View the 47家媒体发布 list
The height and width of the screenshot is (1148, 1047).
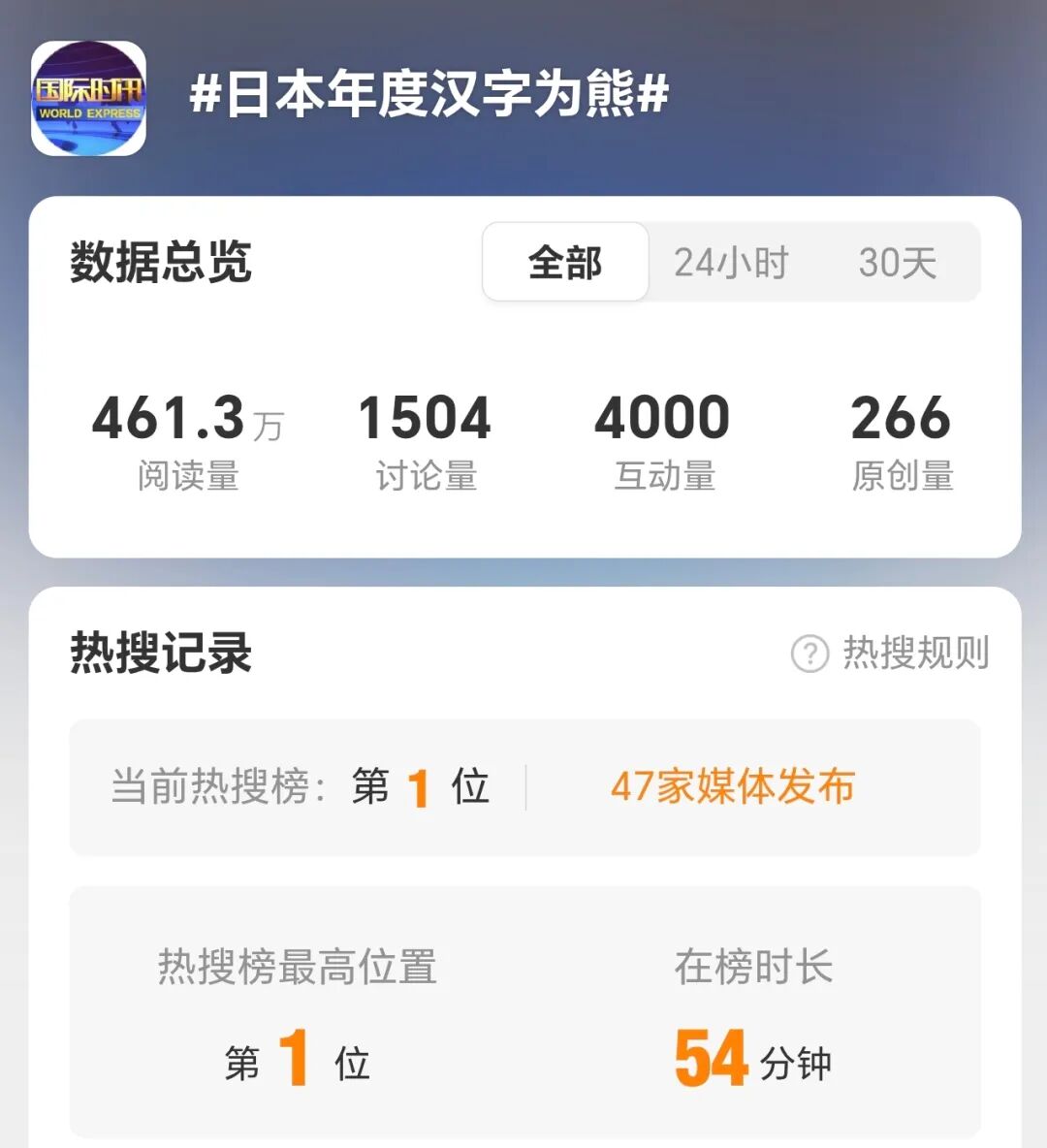[x=733, y=786]
